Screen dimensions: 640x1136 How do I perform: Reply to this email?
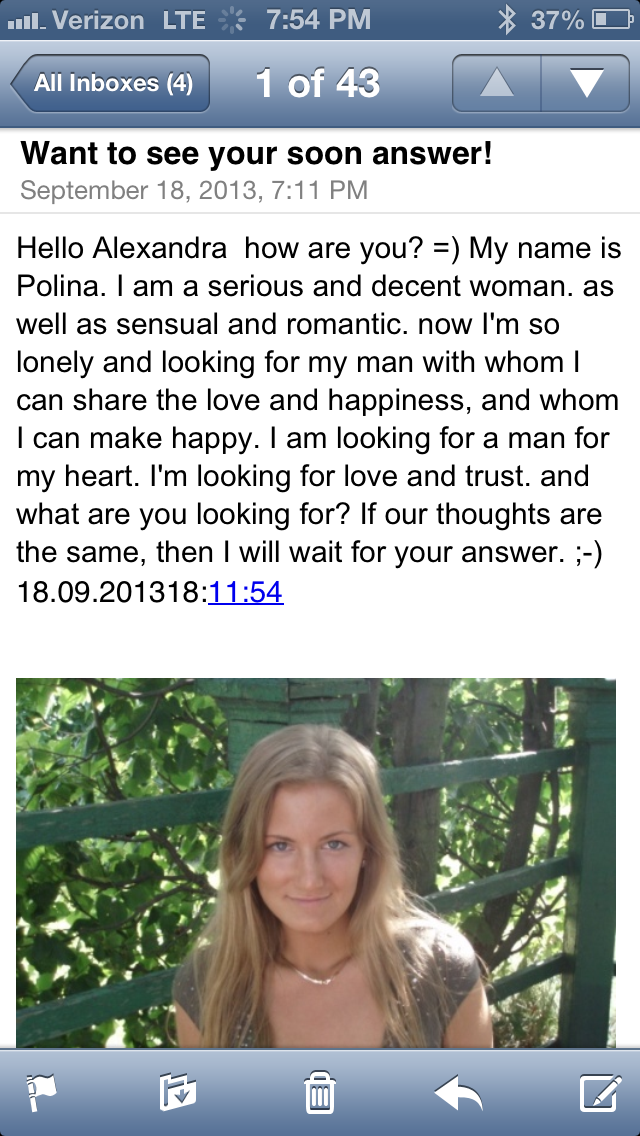(459, 1093)
